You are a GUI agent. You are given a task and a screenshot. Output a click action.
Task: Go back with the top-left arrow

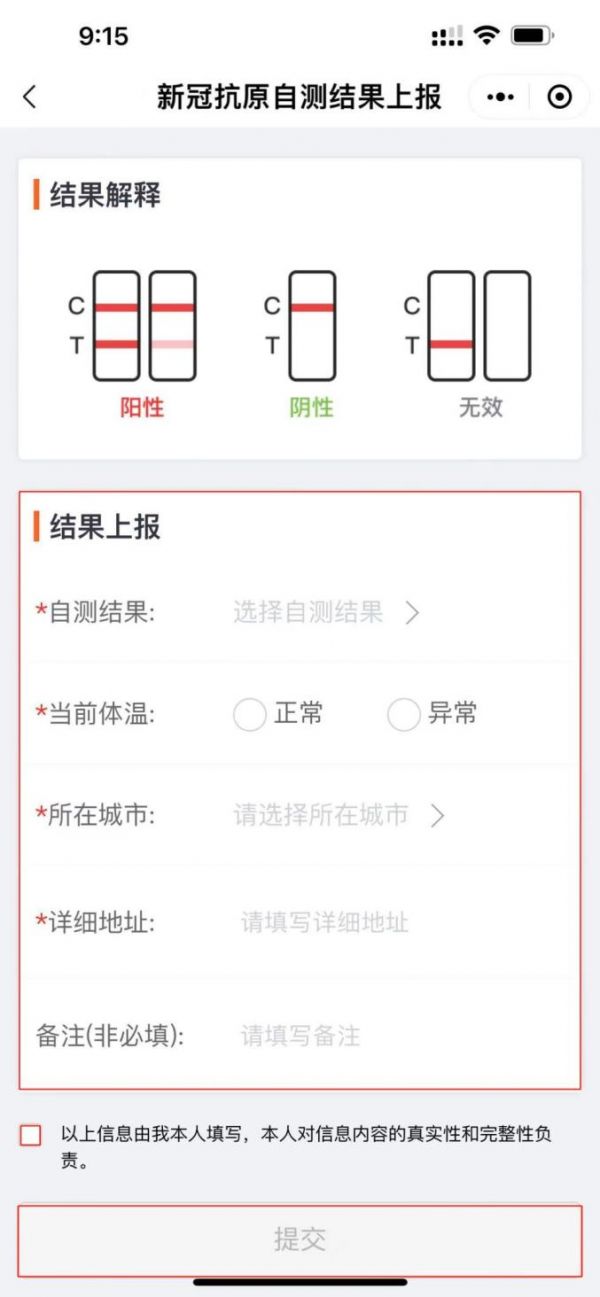point(29,97)
